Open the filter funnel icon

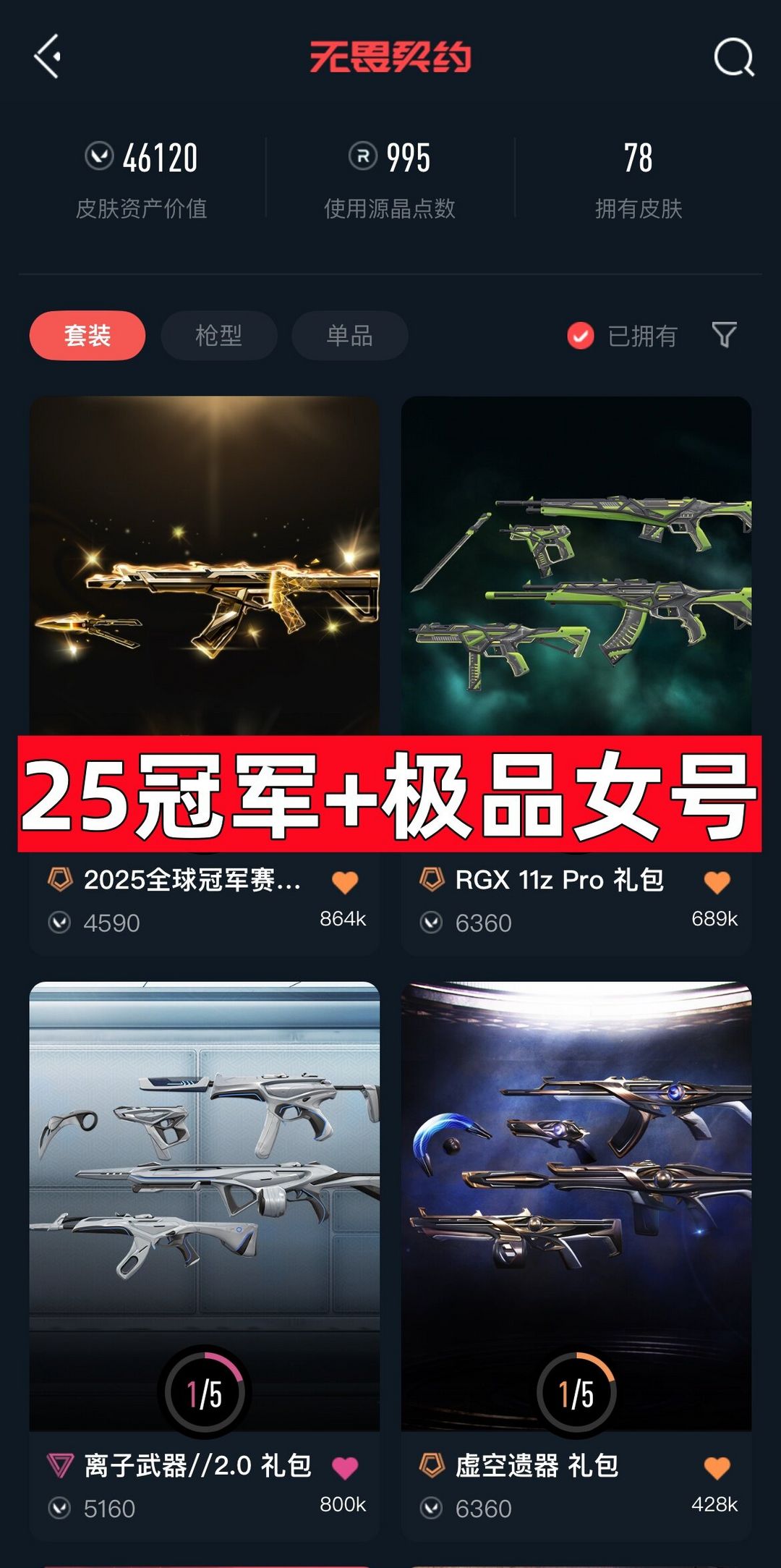724,334
